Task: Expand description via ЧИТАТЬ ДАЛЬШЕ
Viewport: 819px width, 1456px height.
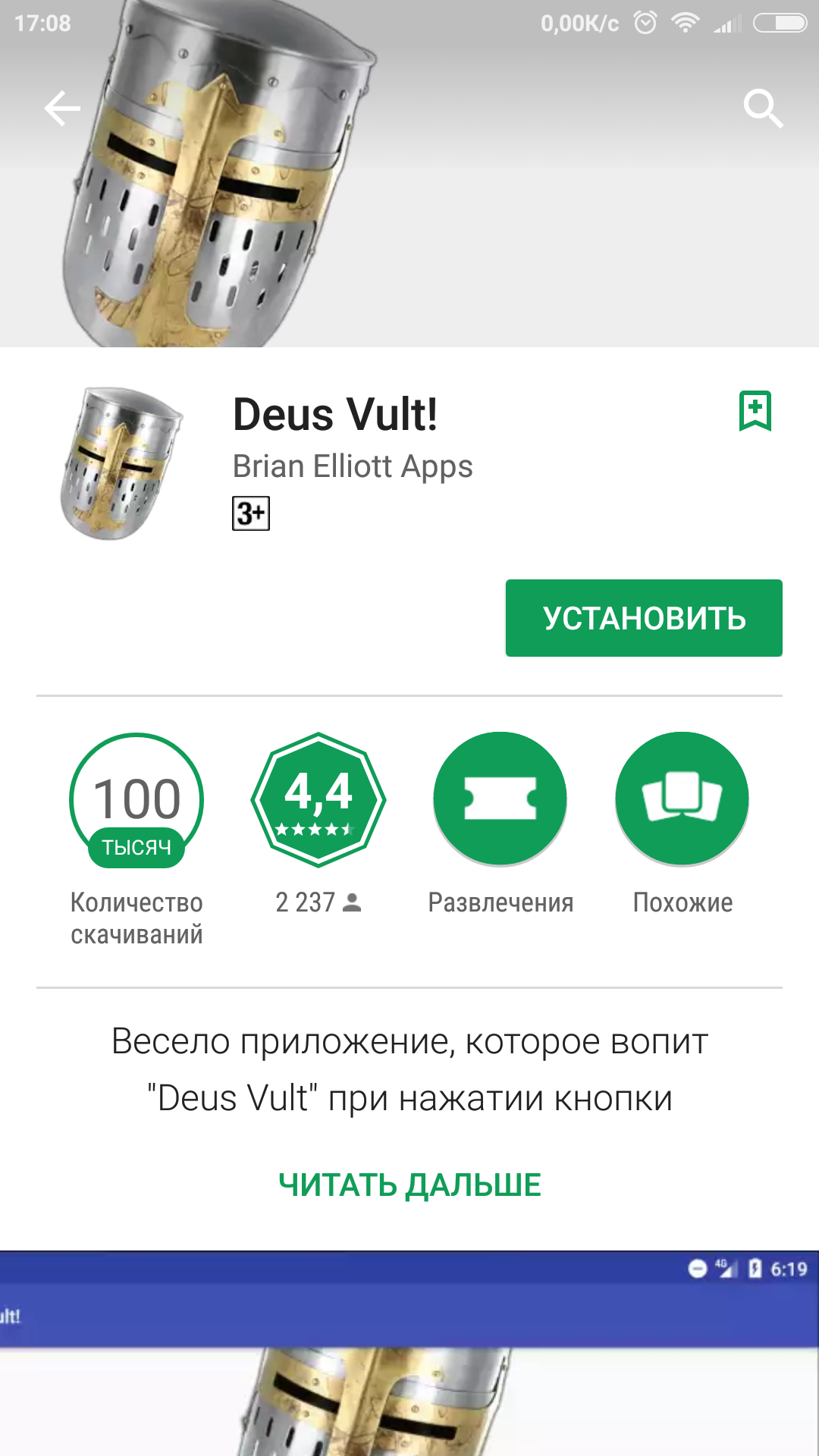Action: point(409,1185)
